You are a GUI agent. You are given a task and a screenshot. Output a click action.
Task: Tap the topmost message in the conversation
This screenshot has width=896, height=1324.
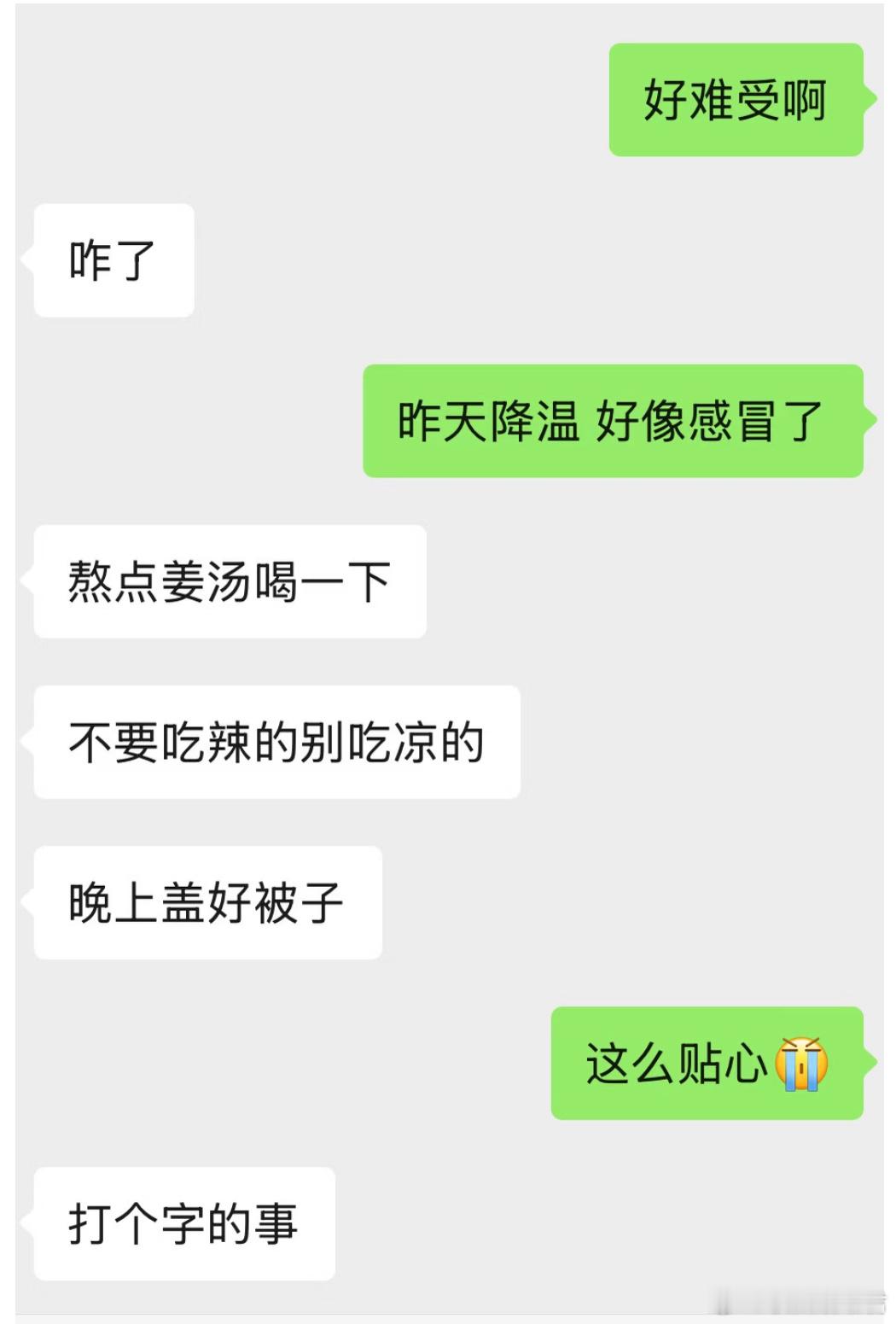(x=738, y=101)
